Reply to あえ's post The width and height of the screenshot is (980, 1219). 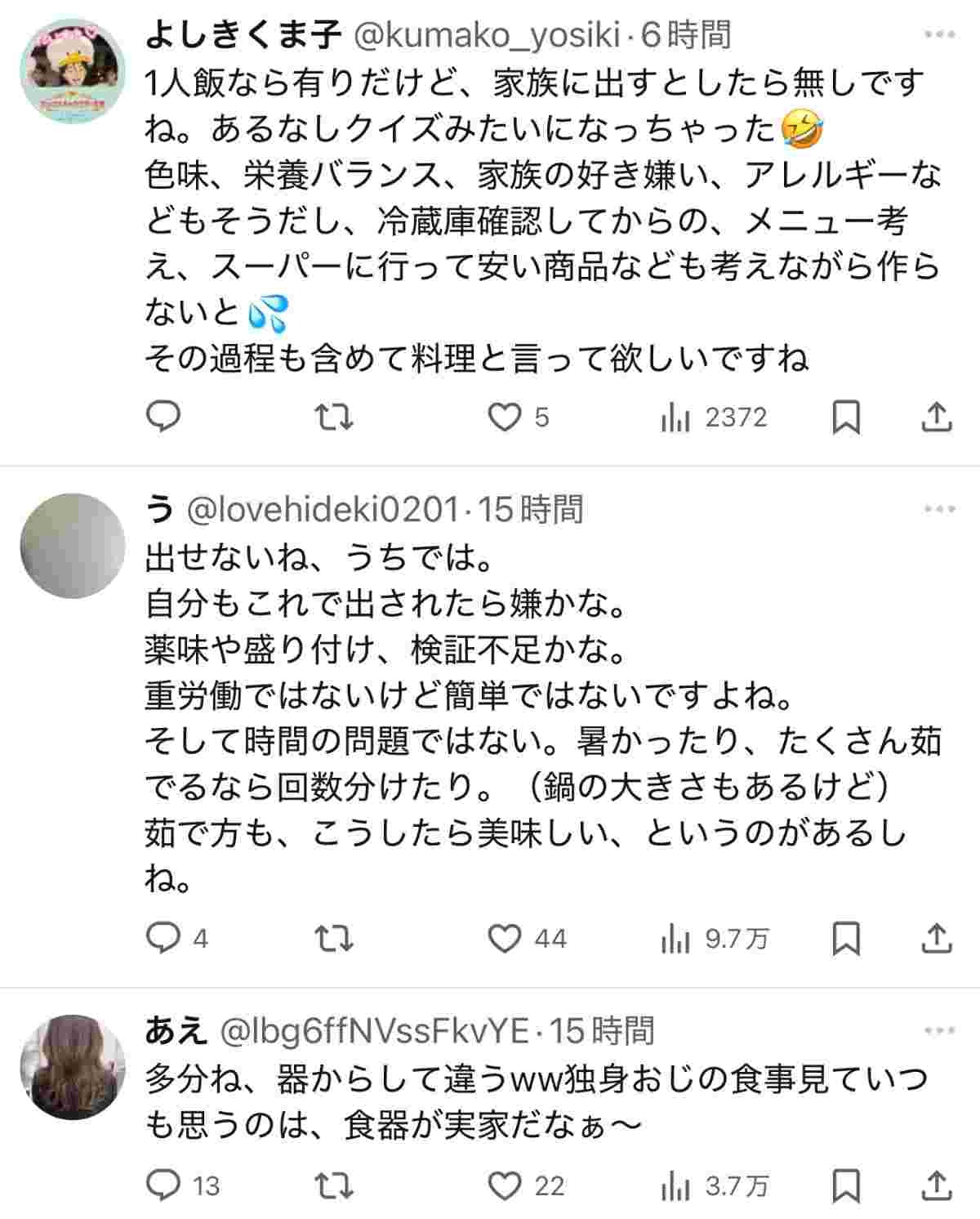point(163,1186)
